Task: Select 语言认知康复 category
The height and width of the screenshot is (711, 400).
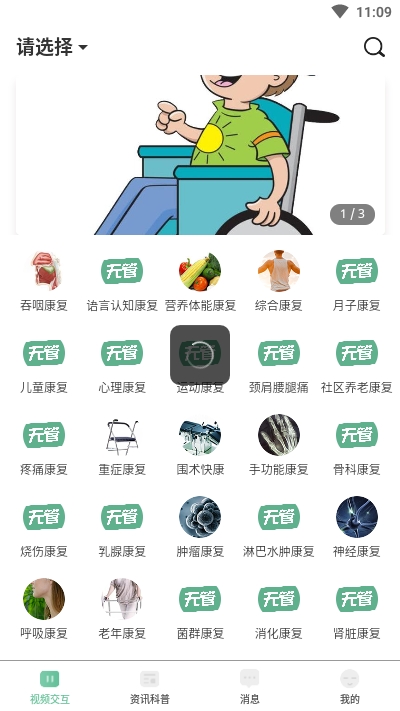Action: (x=122, y=282)
